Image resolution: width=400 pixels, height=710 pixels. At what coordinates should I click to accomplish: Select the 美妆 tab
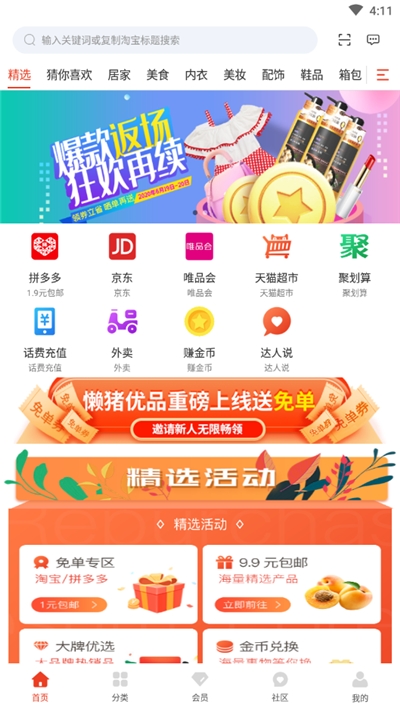[235, 74]
